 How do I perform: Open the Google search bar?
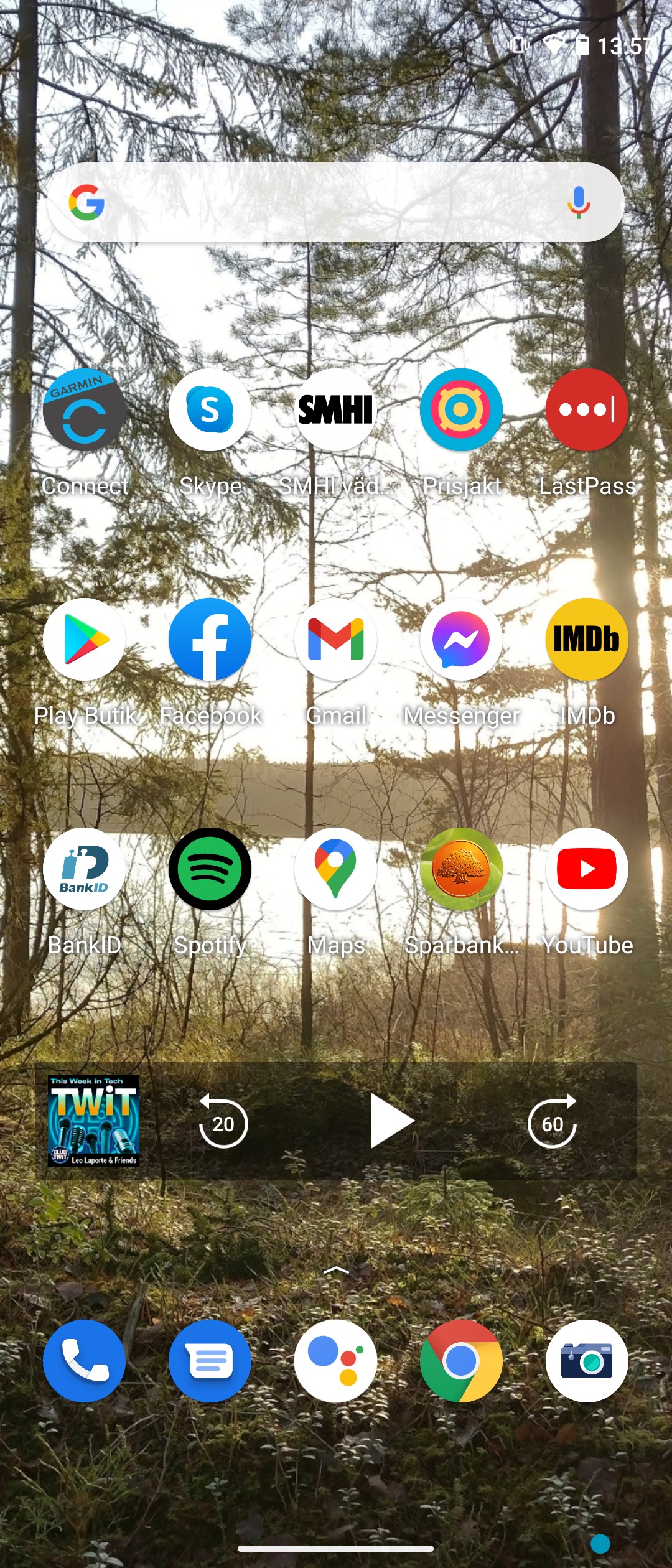point(324,202)
